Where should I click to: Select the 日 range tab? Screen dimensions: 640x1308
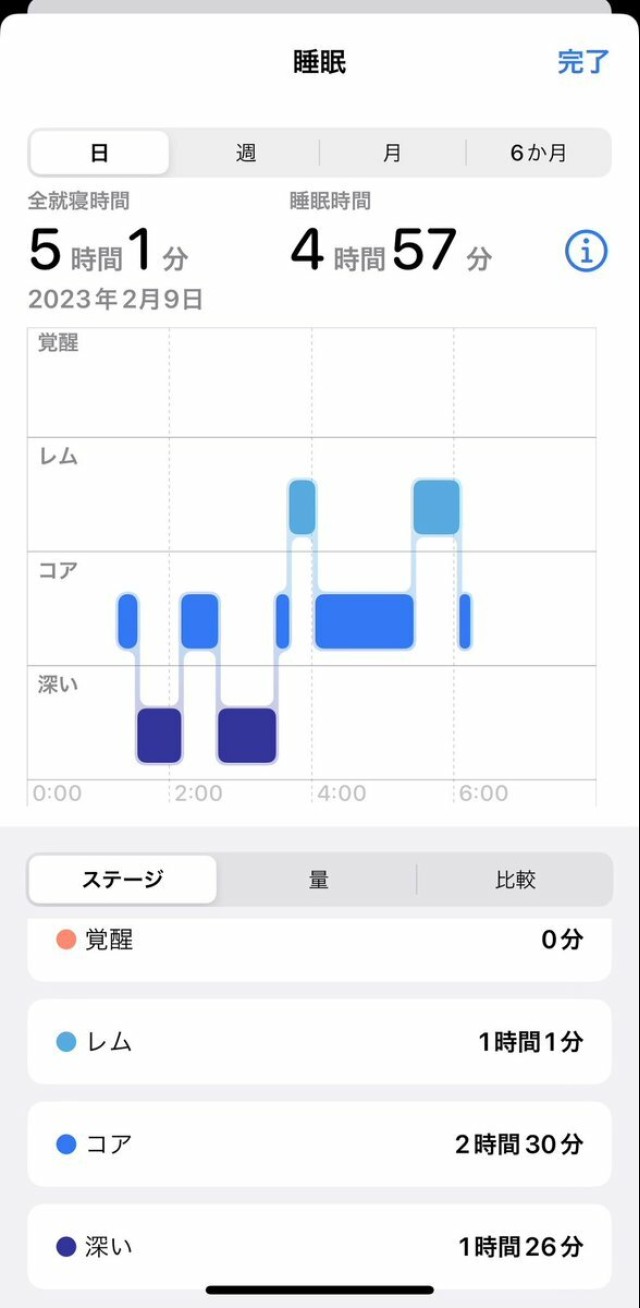(x=99, y=153)
